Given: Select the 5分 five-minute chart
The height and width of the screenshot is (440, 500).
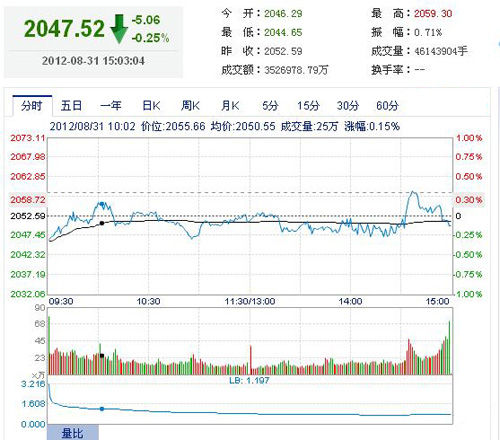Looking at the screenshot, I should coord(270,106).
